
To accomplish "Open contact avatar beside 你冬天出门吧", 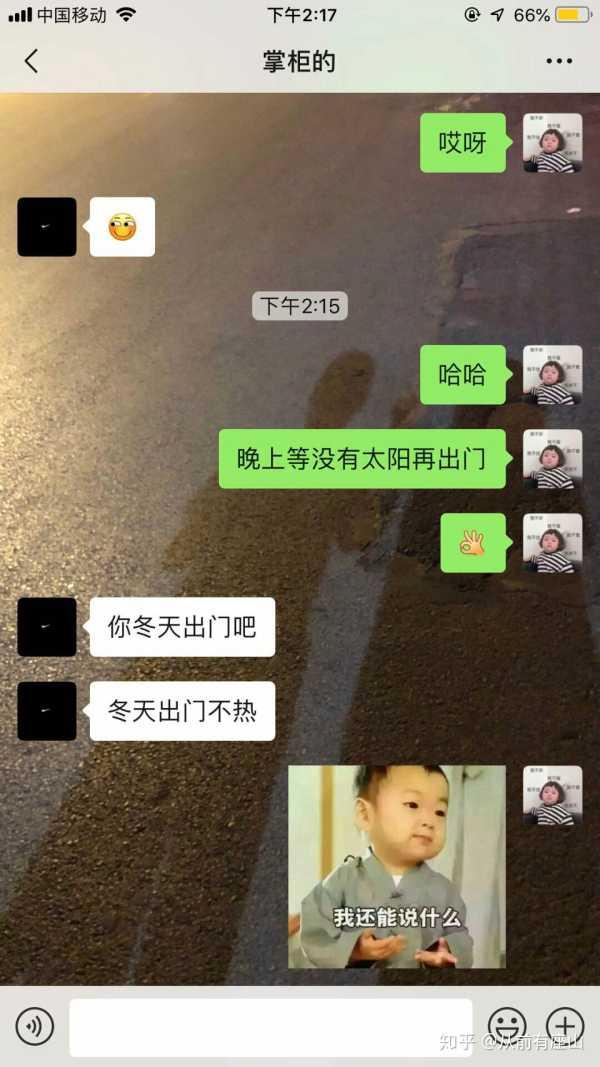I will (47, 627).
